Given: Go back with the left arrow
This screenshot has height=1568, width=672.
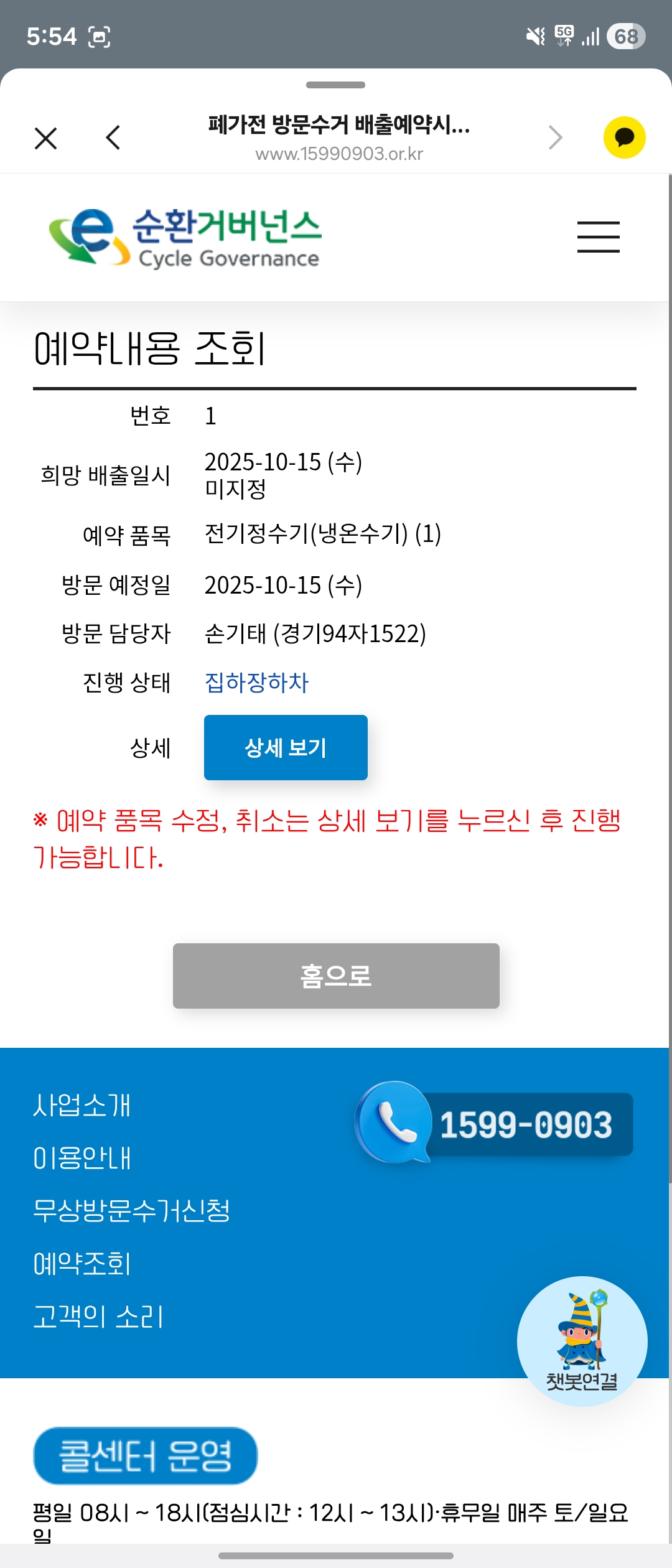Looking at the screenshot, I should [x=113, y=138].
